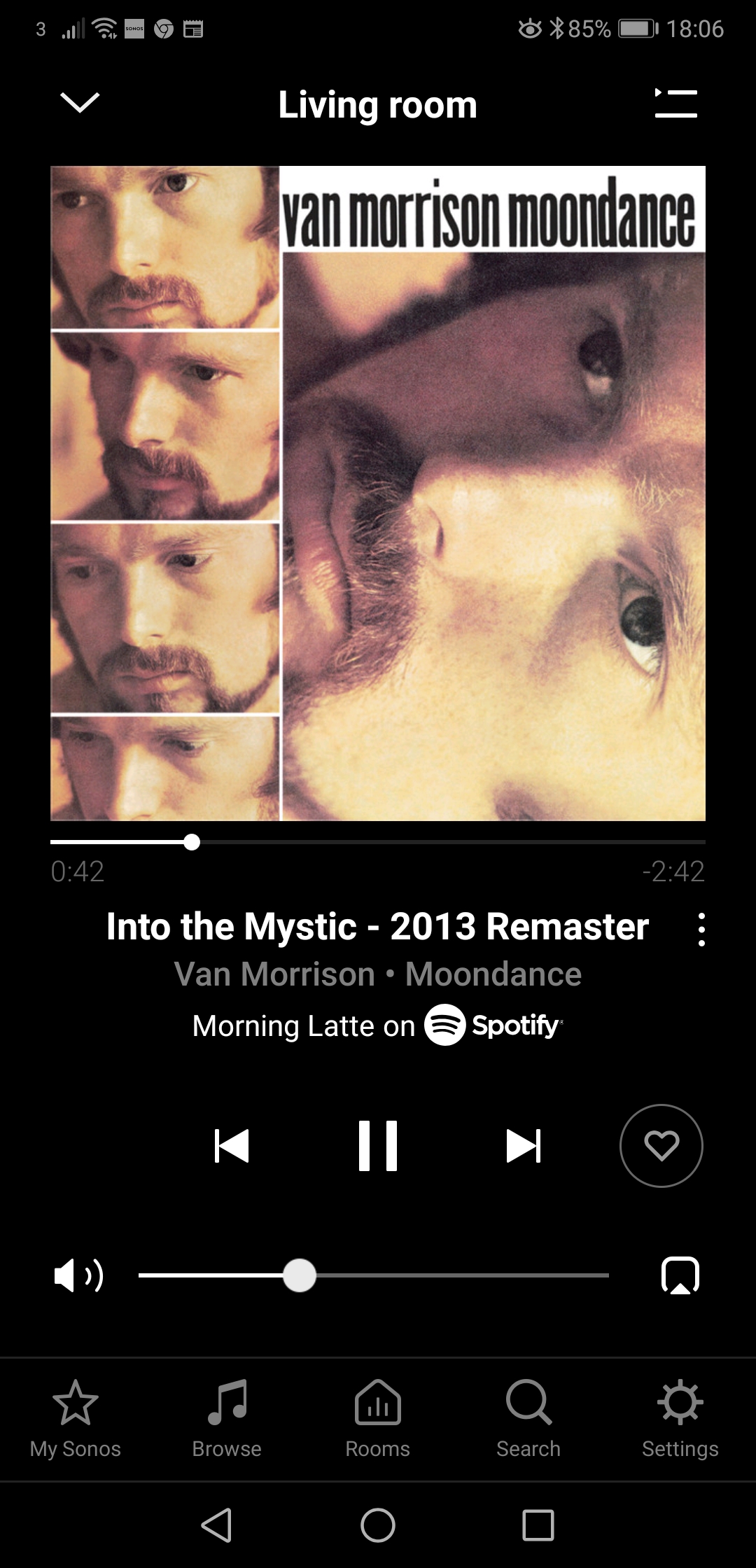Open track options for Into the Mystic
Viewport: 756px width, 1568px height.
pos(701,930)
